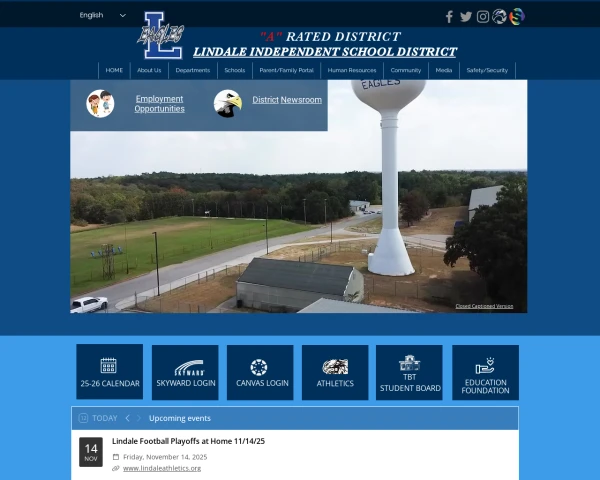Open Employment Opportunities link
The image size is (600, 480).
pos(160,104)
